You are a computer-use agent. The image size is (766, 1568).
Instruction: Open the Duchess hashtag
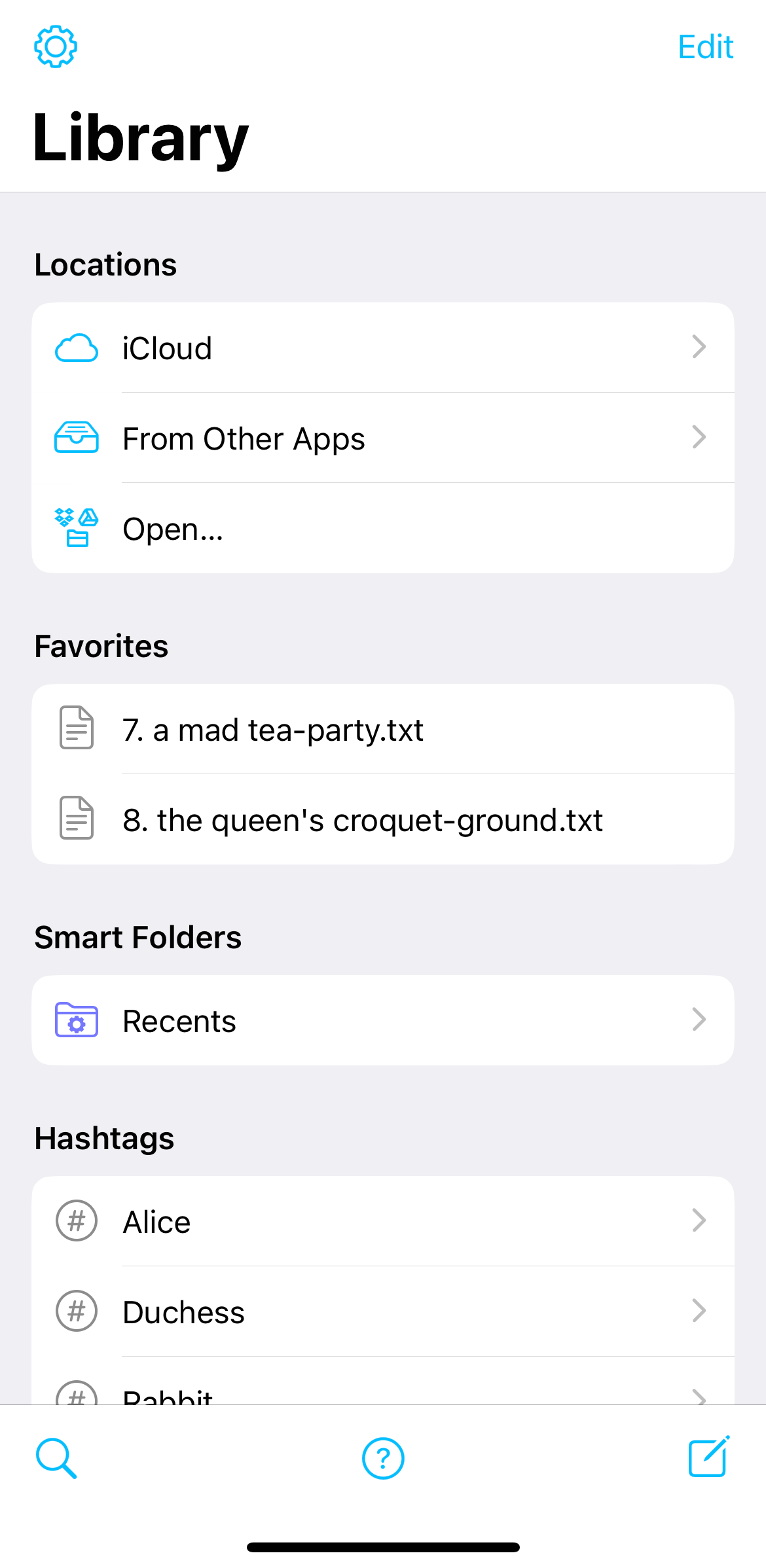point(382,1311)
